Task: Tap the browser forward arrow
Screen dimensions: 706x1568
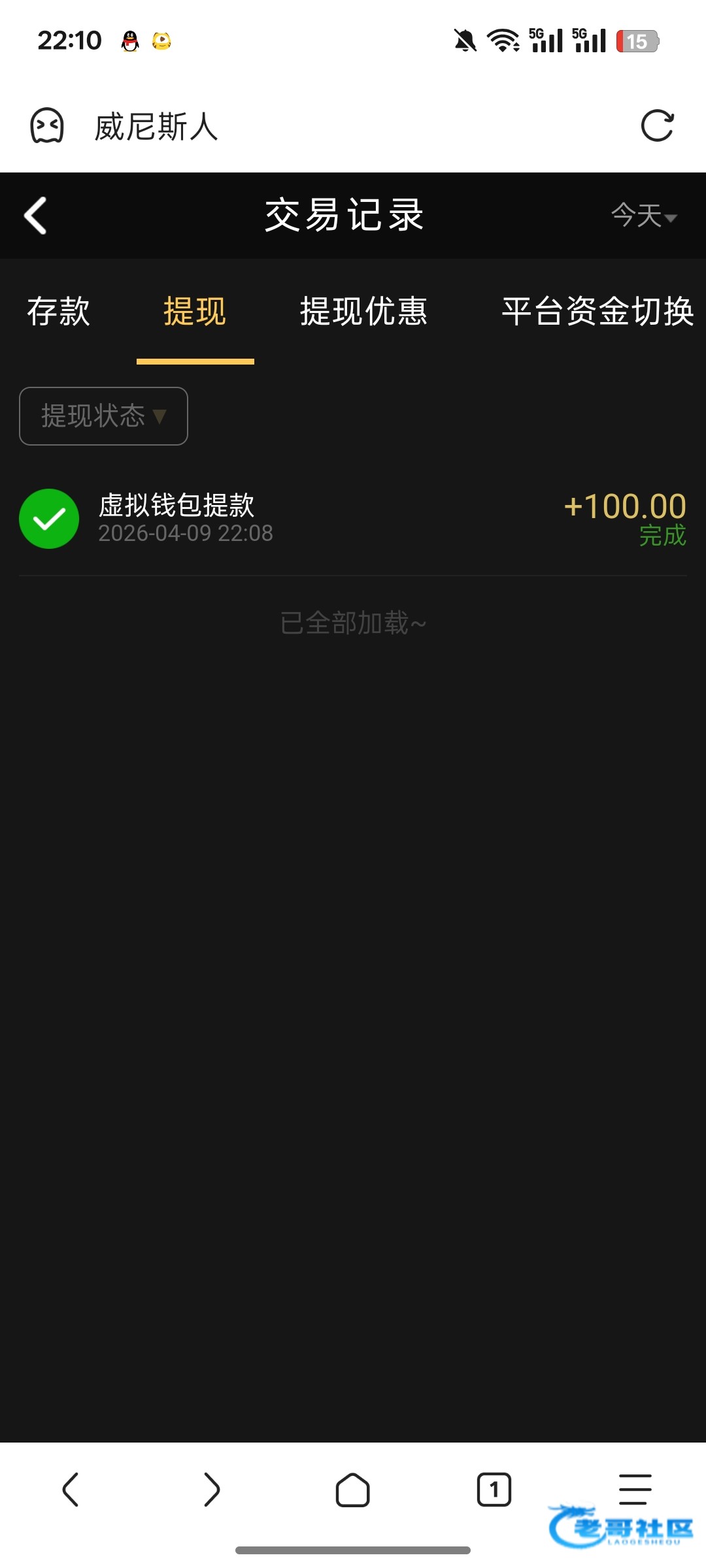Action: click(x=212, y=1490)
